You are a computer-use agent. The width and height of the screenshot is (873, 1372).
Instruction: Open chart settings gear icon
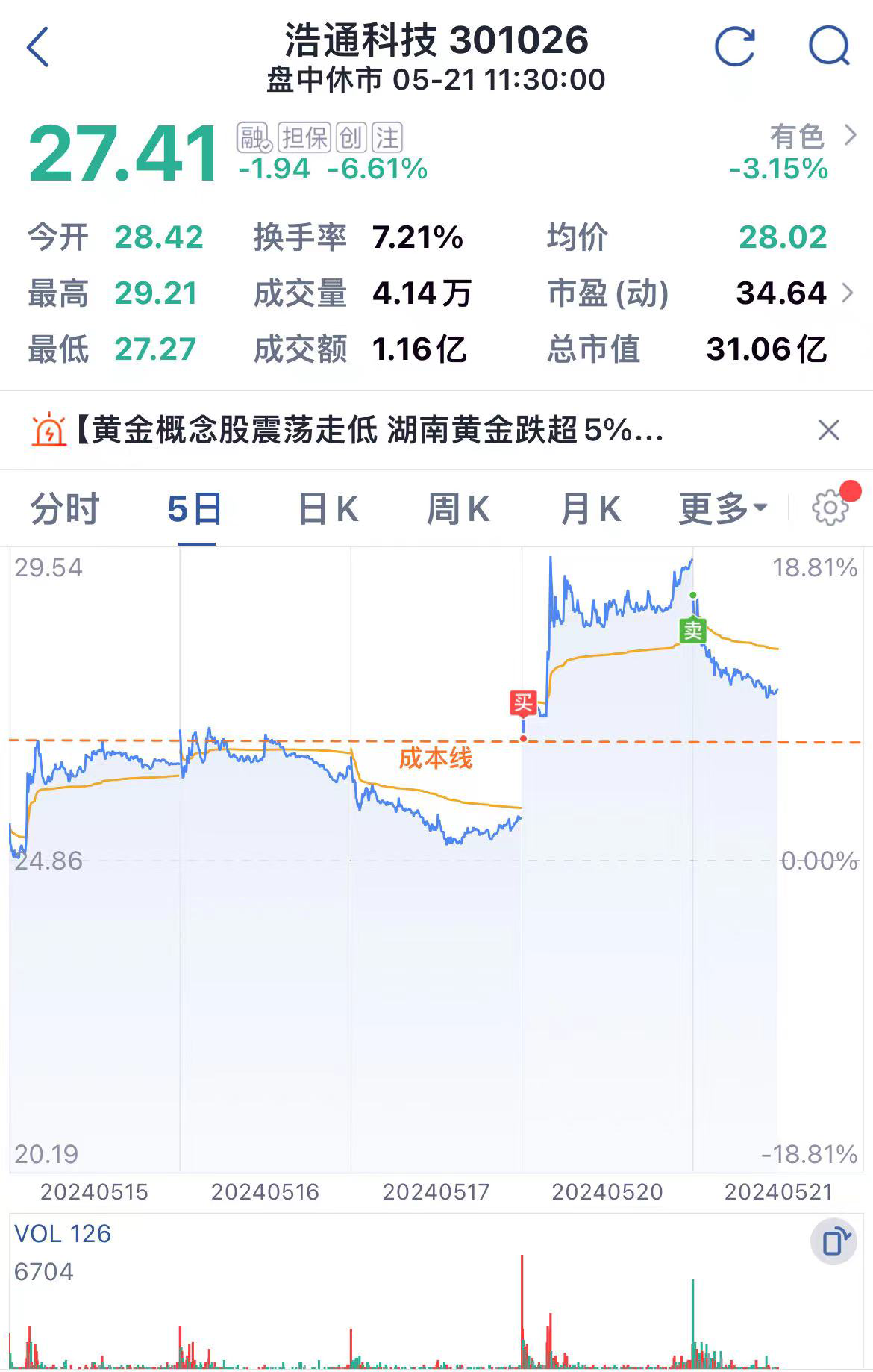(x=830, y=508)
